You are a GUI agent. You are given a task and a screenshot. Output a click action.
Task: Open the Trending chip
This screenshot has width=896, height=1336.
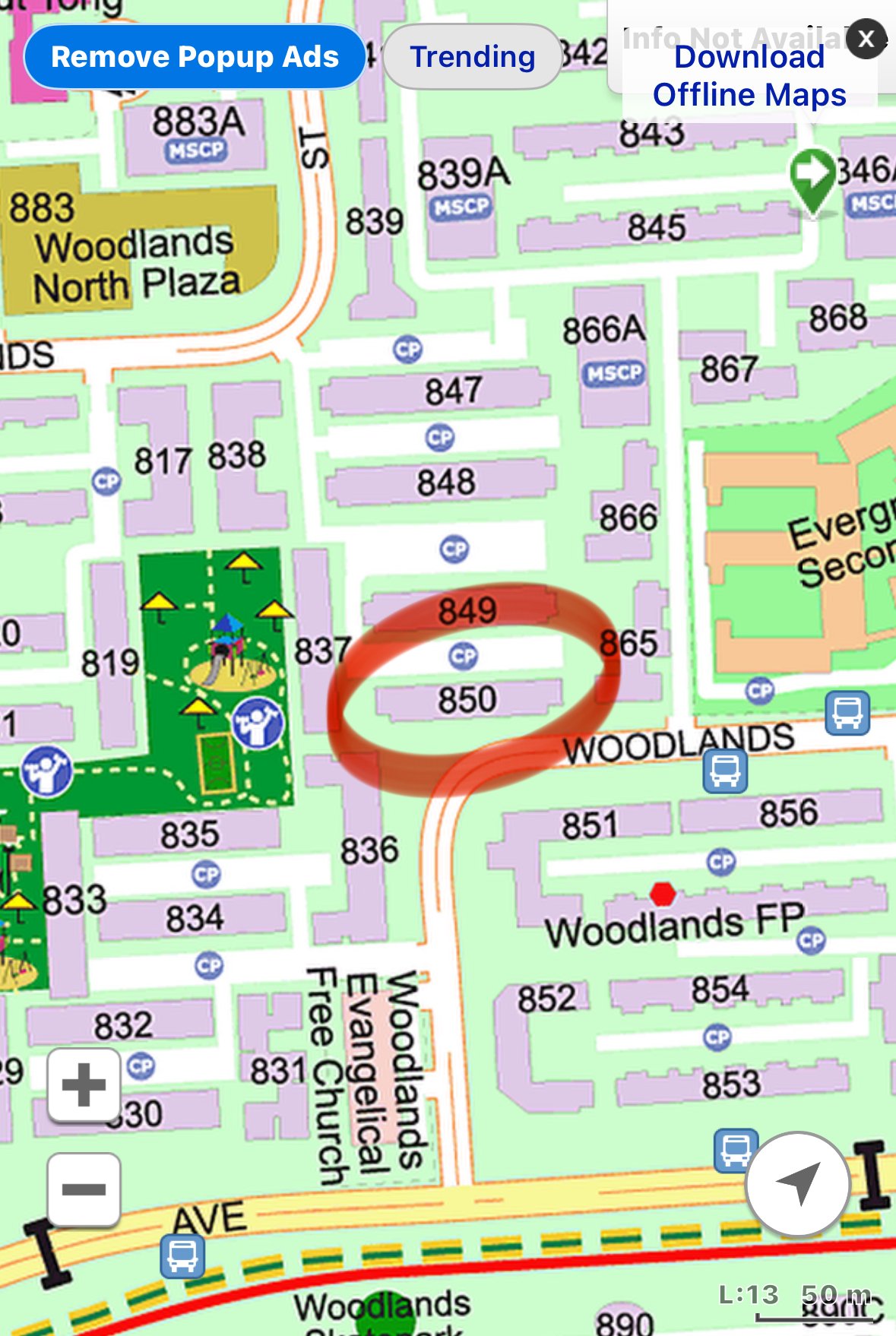pos(472,57)
